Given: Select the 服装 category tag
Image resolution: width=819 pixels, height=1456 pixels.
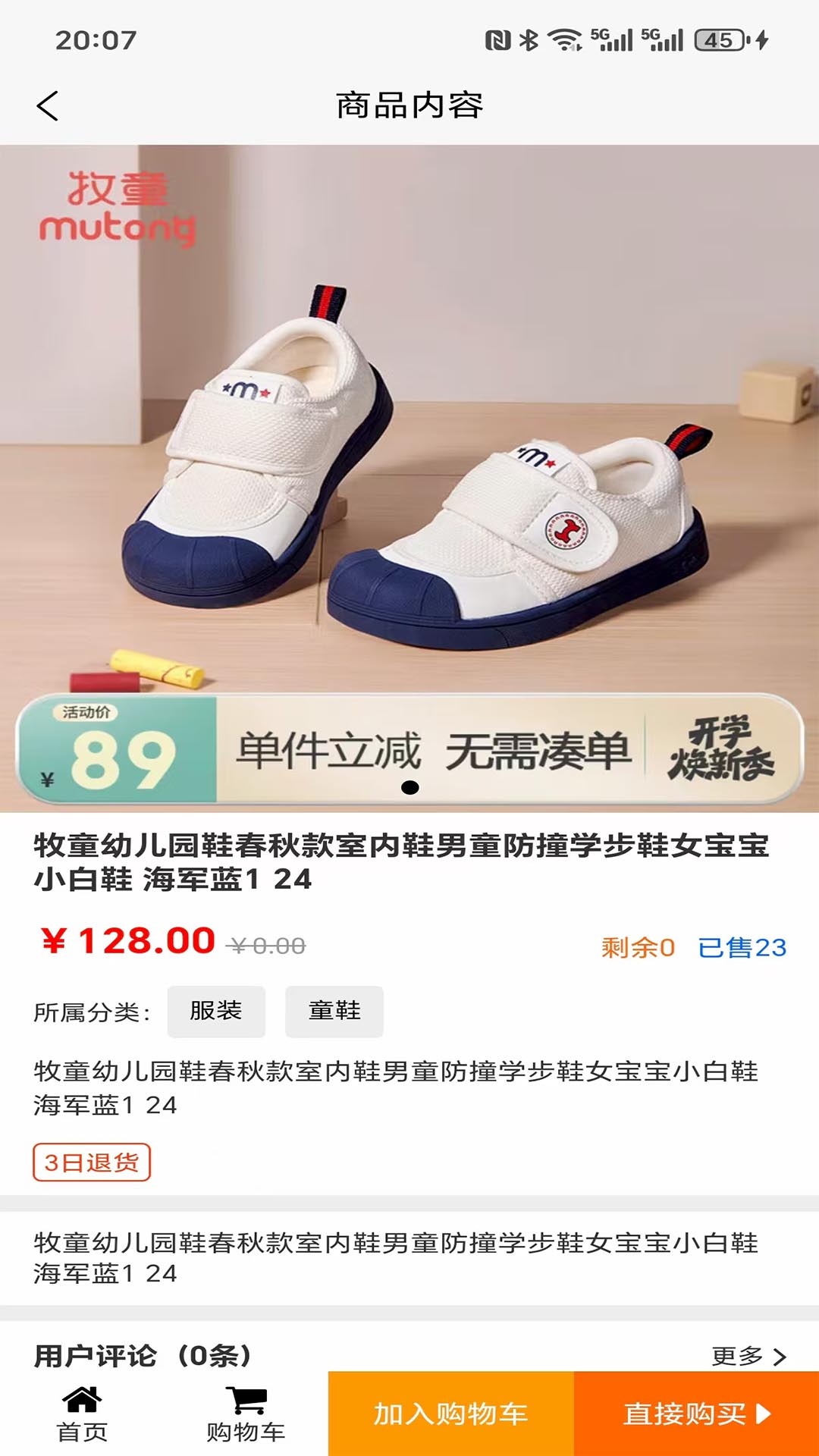Looking at the screenshot, I should [x=215, y=1011].
